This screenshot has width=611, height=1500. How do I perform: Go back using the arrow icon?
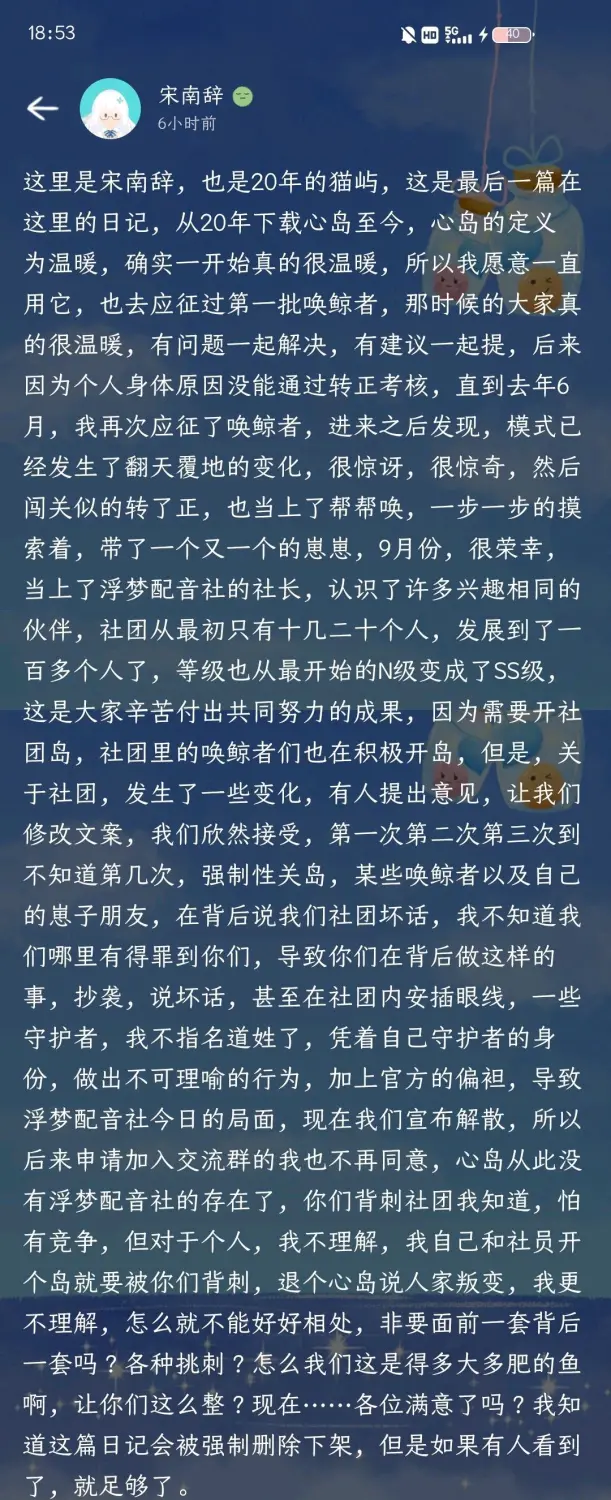click(x=42, y=108)
